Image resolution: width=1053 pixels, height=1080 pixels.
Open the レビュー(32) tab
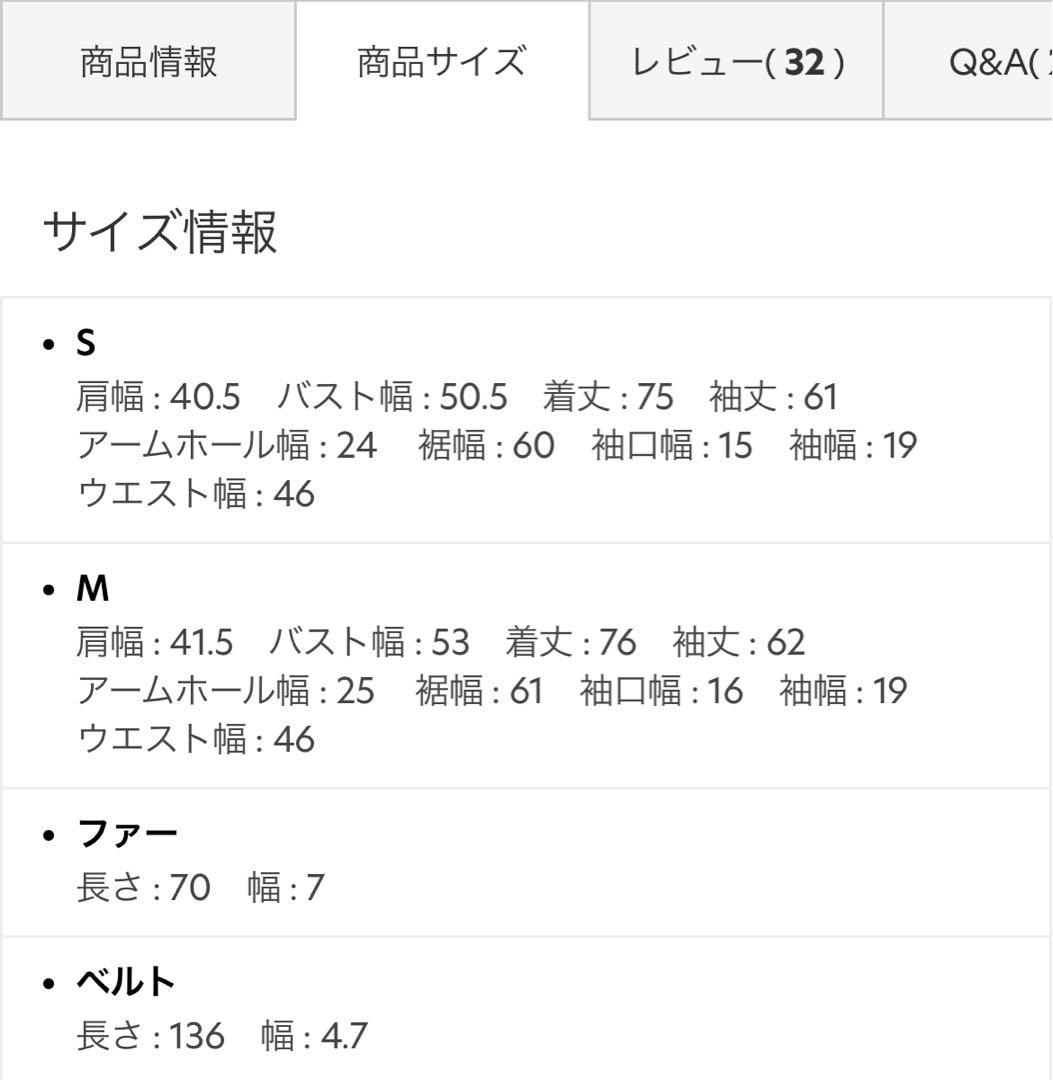[x=737, y=62]
